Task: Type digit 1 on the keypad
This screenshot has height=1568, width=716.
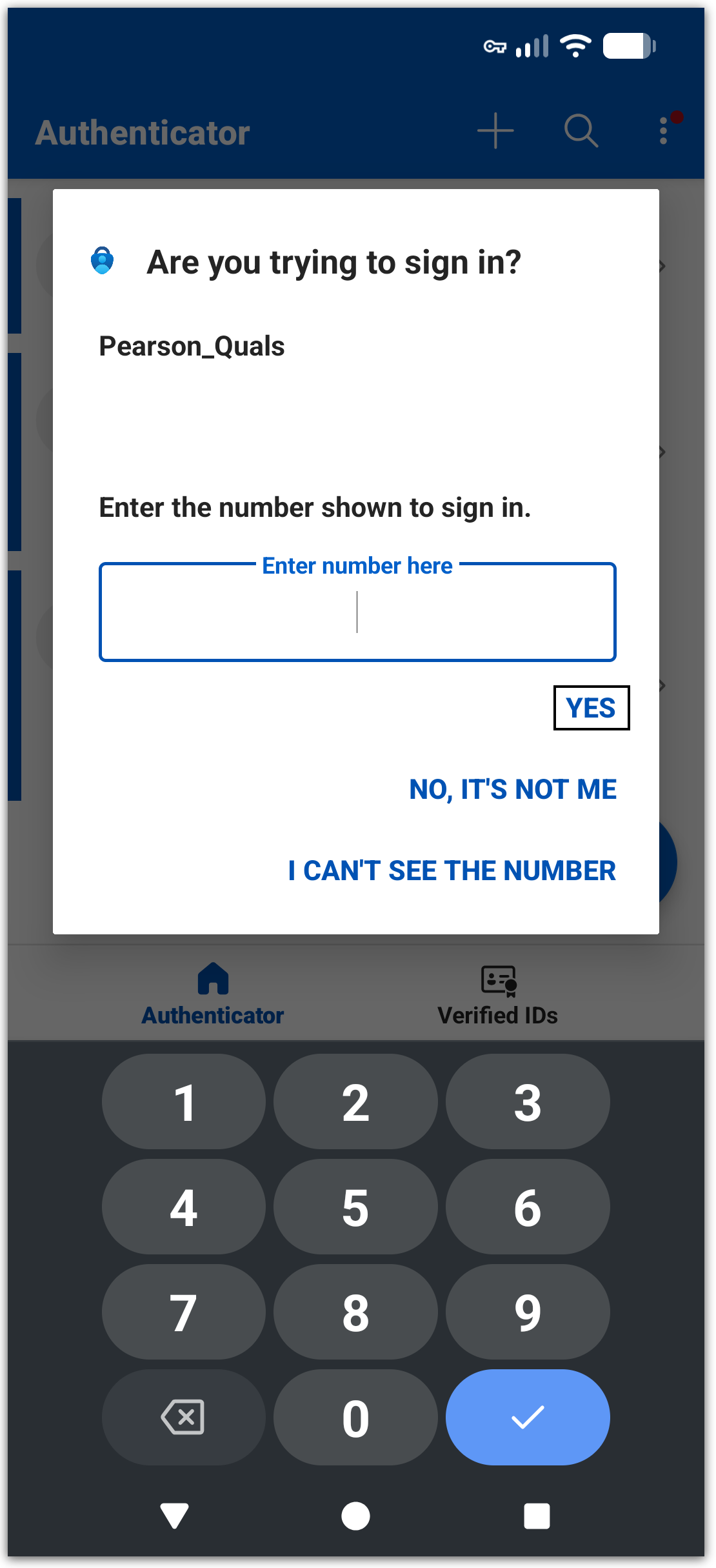Action: [x=184, y=1101]
